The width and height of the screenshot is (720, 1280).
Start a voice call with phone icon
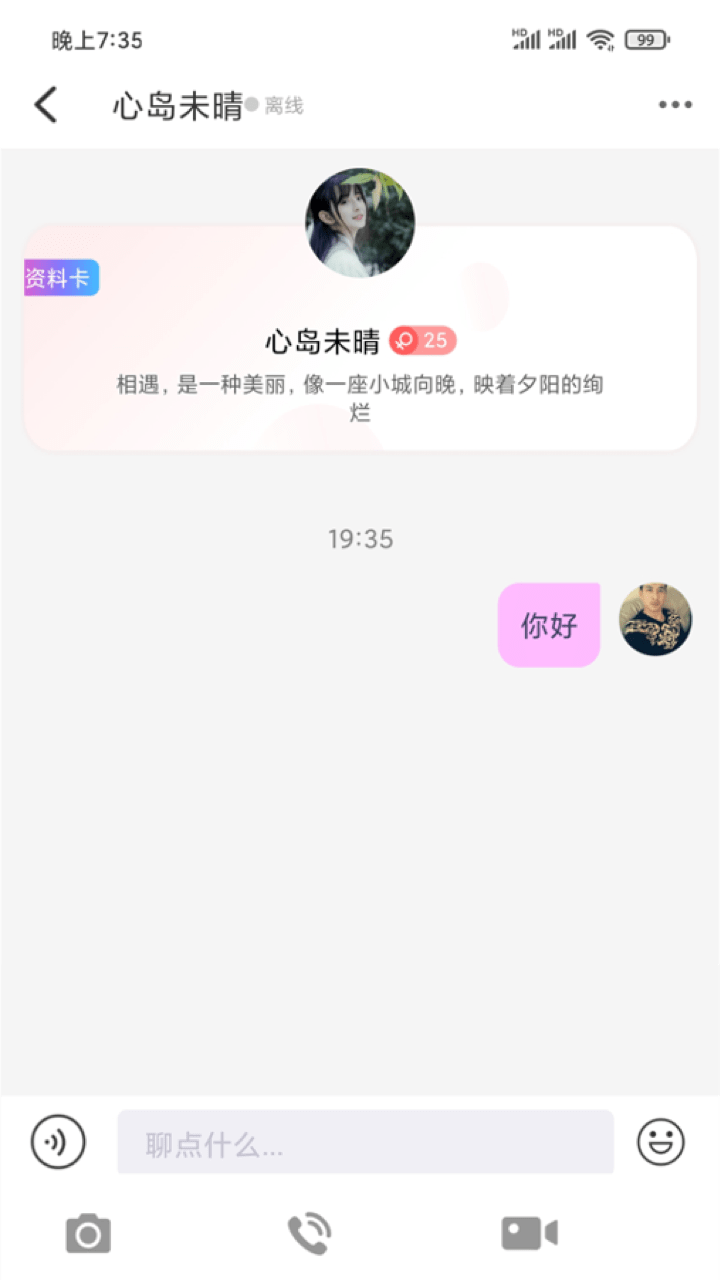309,1233
